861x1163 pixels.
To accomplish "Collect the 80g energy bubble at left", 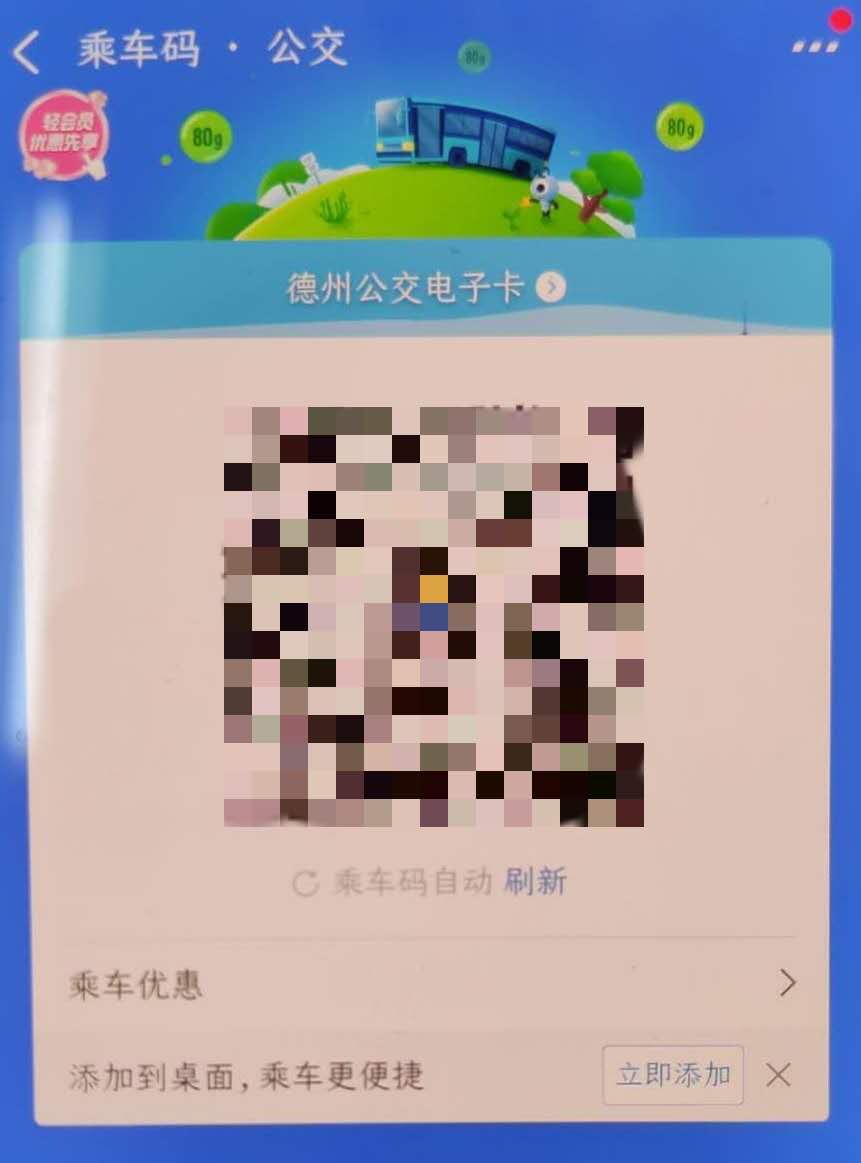I will pyautogui.click(x=205, y=137).
